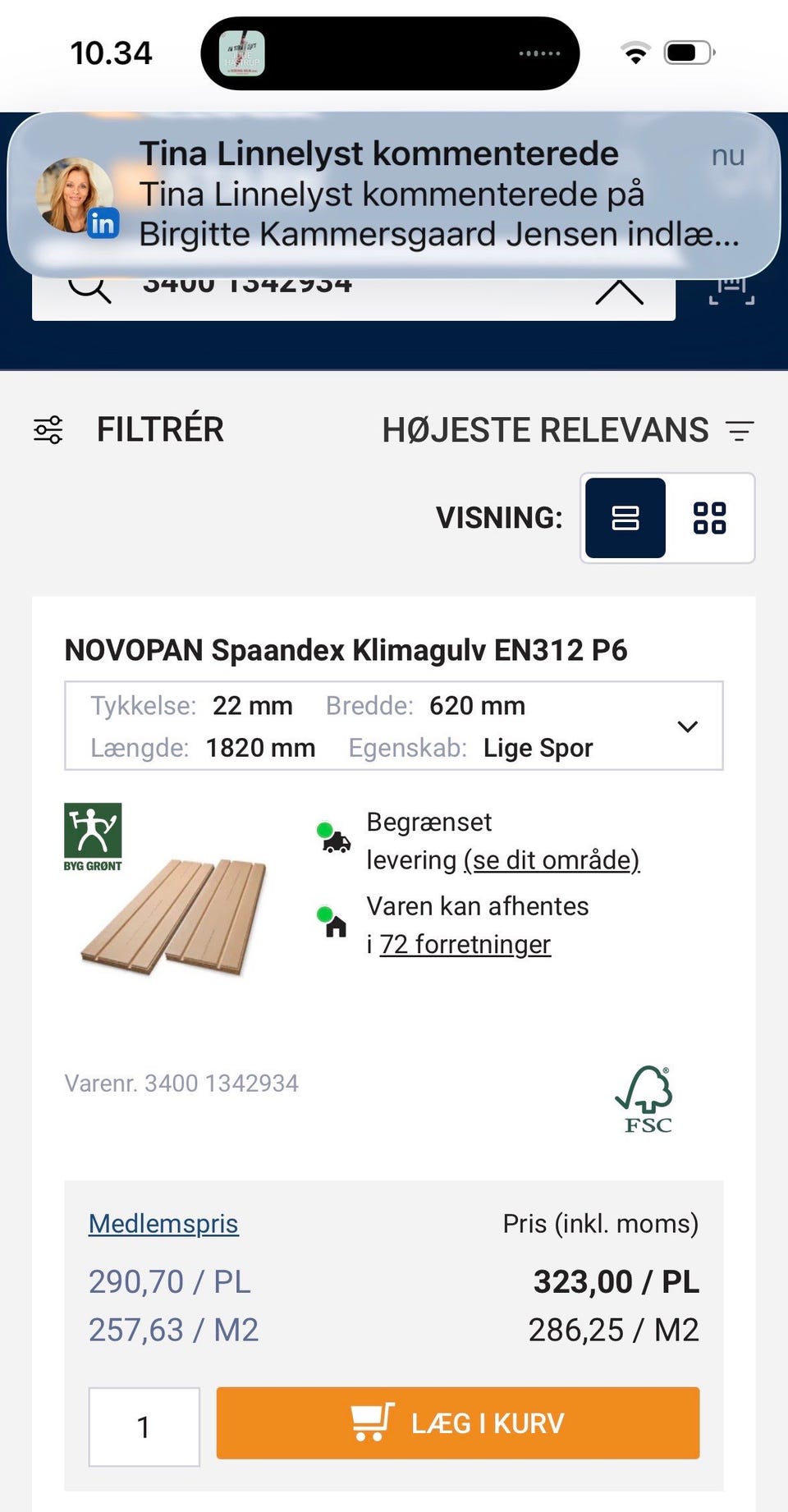The width and height of the screenshot is (788, 1512).
Task: Switch to grid view
Action: (710, 518)
